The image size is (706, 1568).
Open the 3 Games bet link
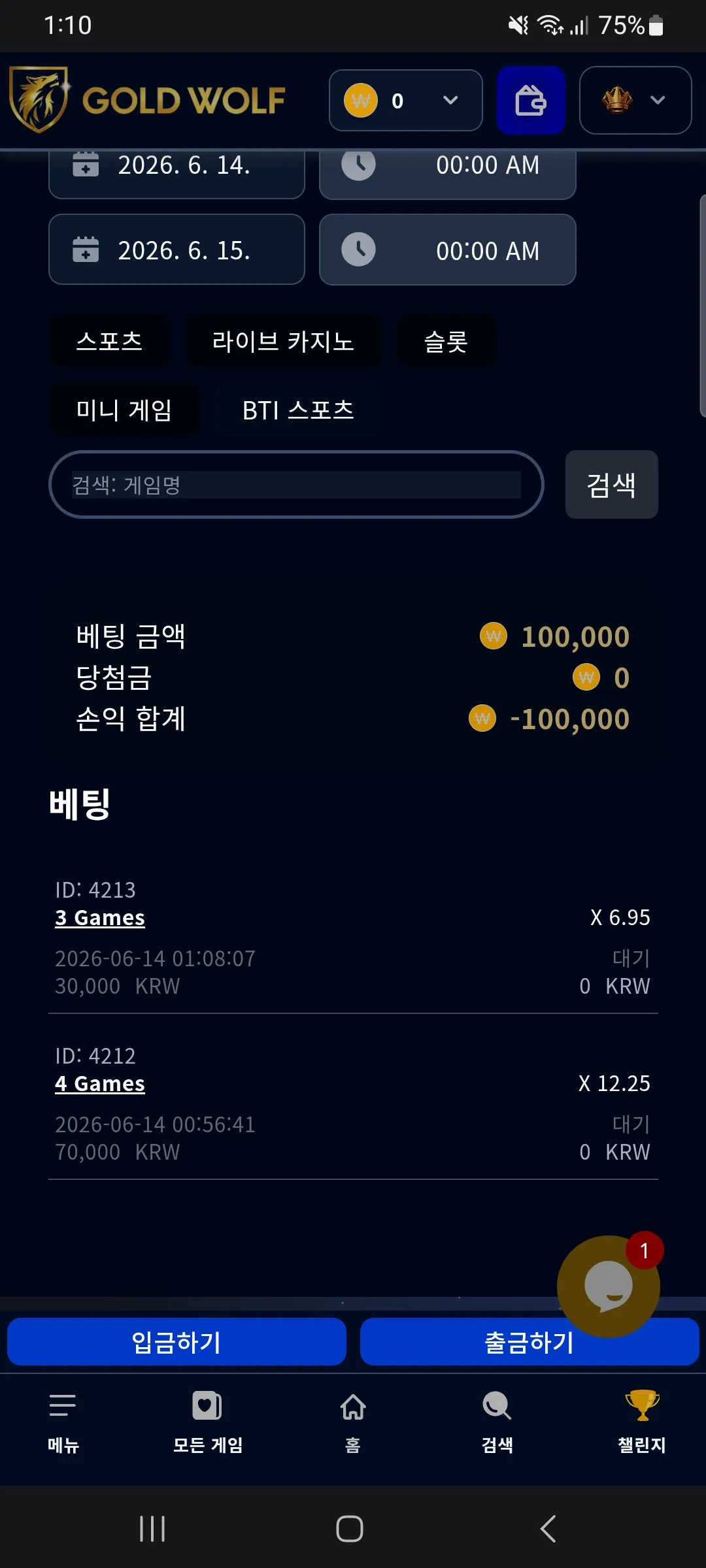pos(100,917)
